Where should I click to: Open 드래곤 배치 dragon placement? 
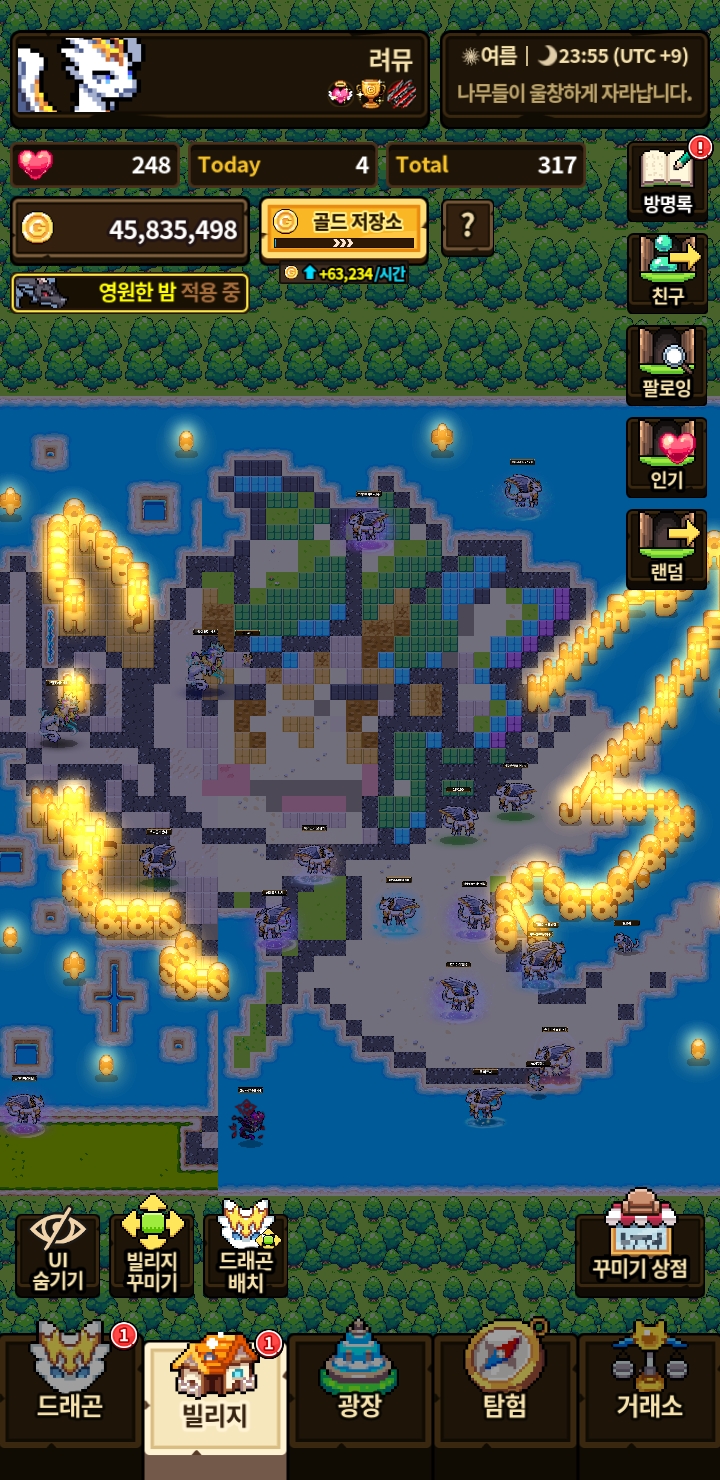[x=245, y=1255]
